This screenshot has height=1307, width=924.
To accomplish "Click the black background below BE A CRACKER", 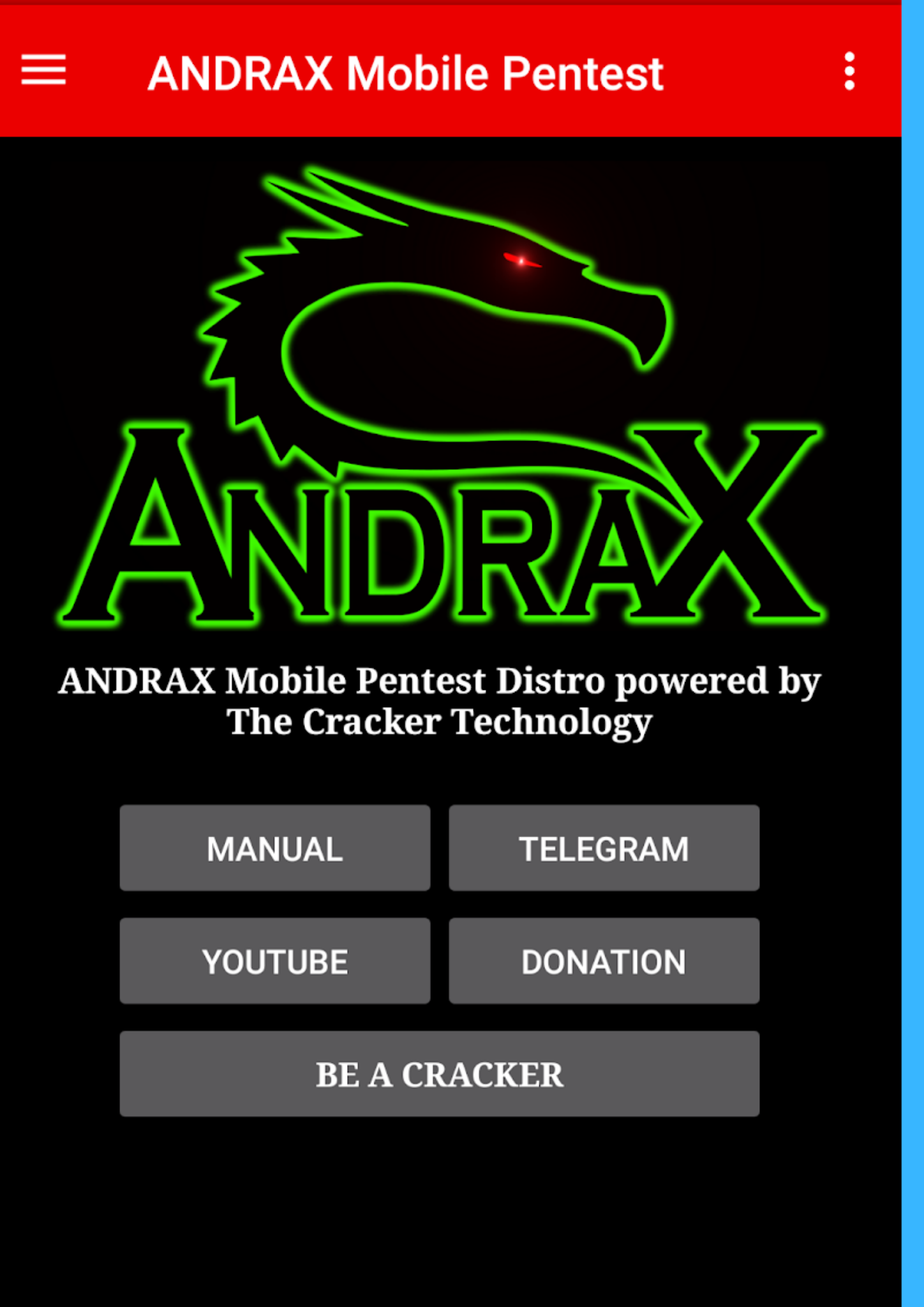I will (x=440, y=1213).
